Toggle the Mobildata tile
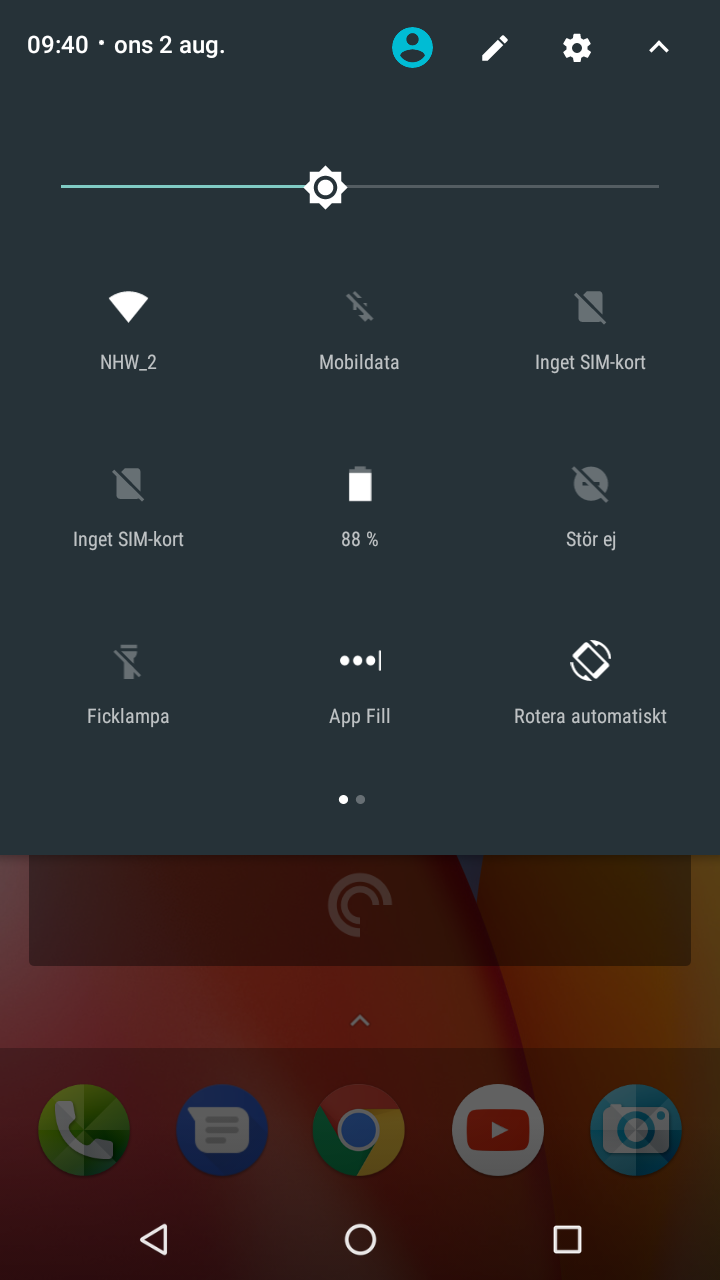Viewport: 720px width, 1280px height. (359, 308)
